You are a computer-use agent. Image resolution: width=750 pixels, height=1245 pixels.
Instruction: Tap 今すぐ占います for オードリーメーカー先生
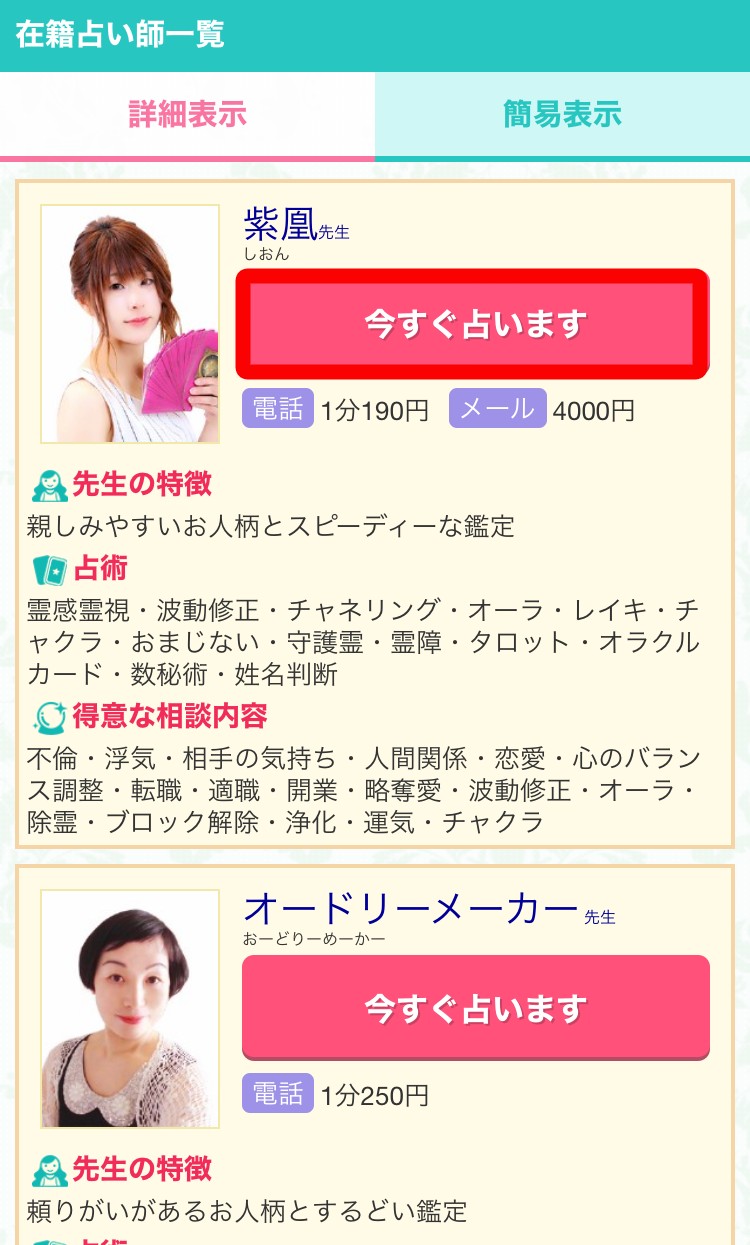475,1008
